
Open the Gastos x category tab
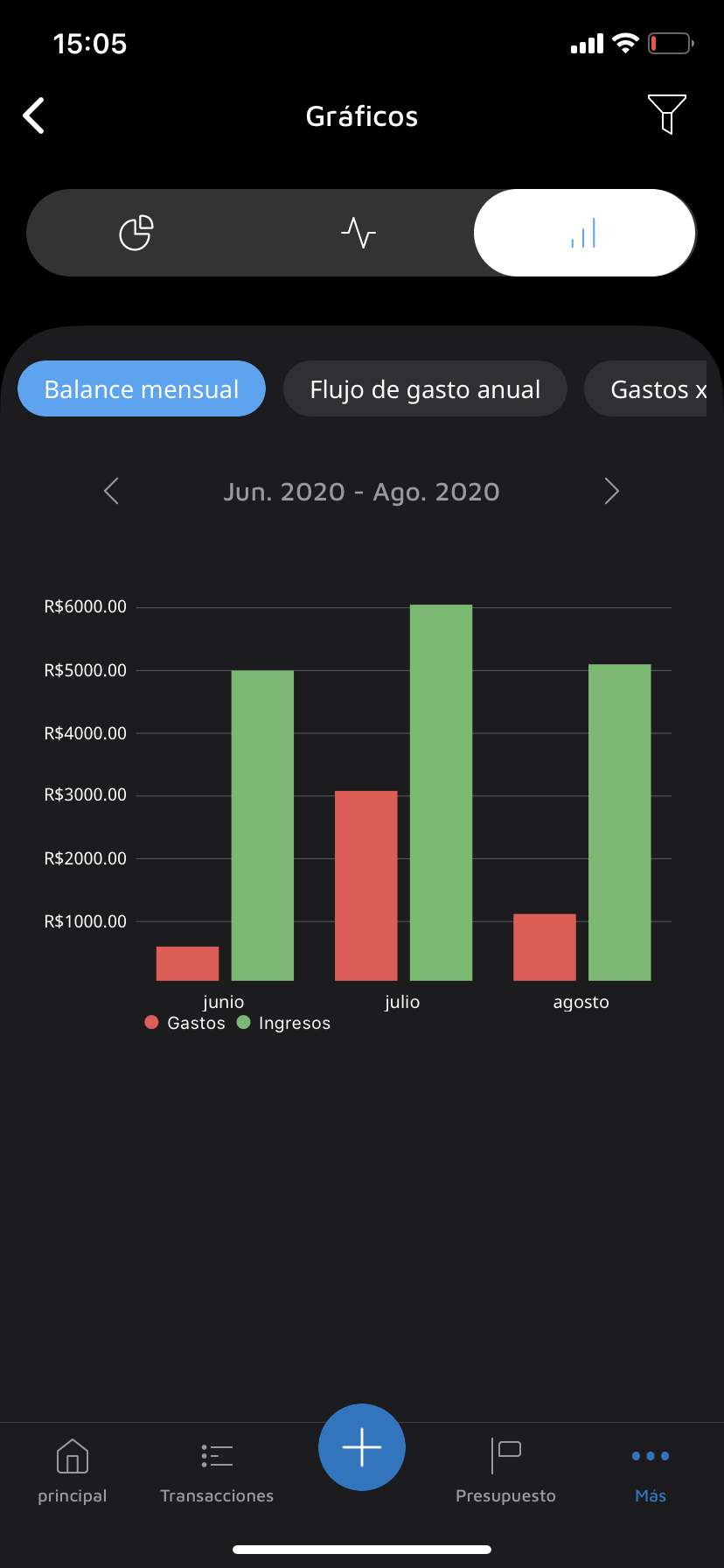click(x=662, y=388)
